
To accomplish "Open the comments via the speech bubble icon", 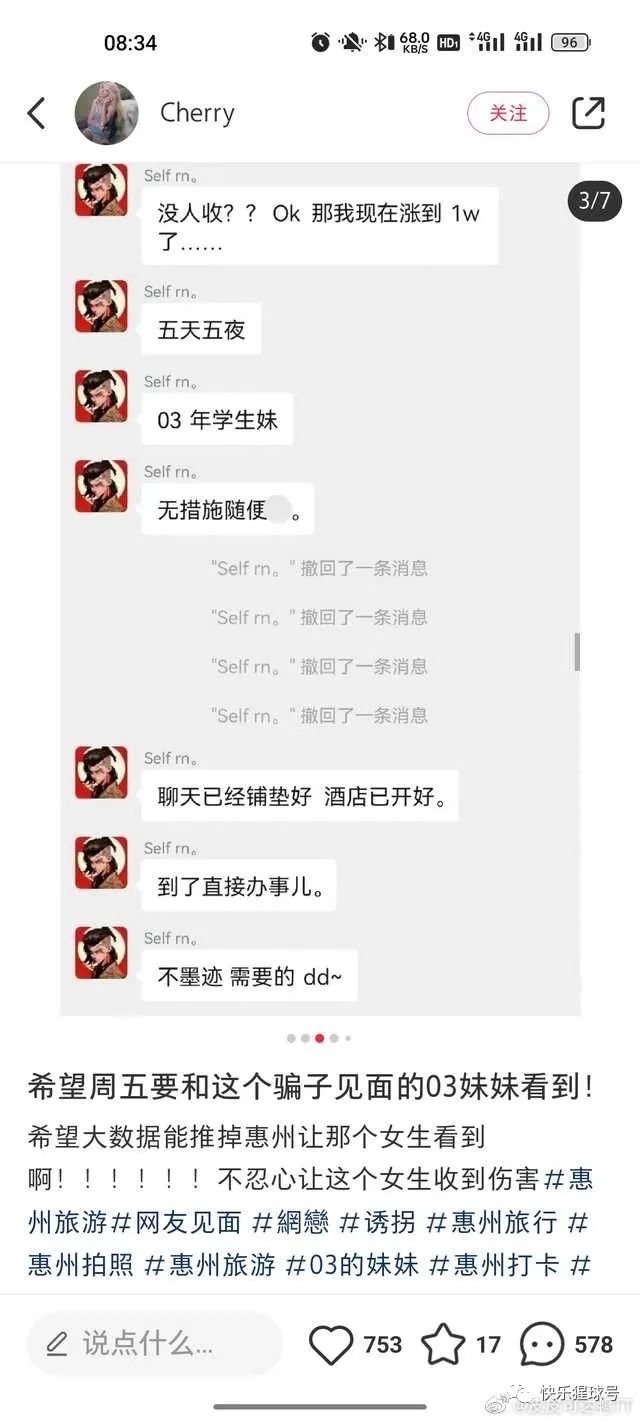I will point(542,1345).
